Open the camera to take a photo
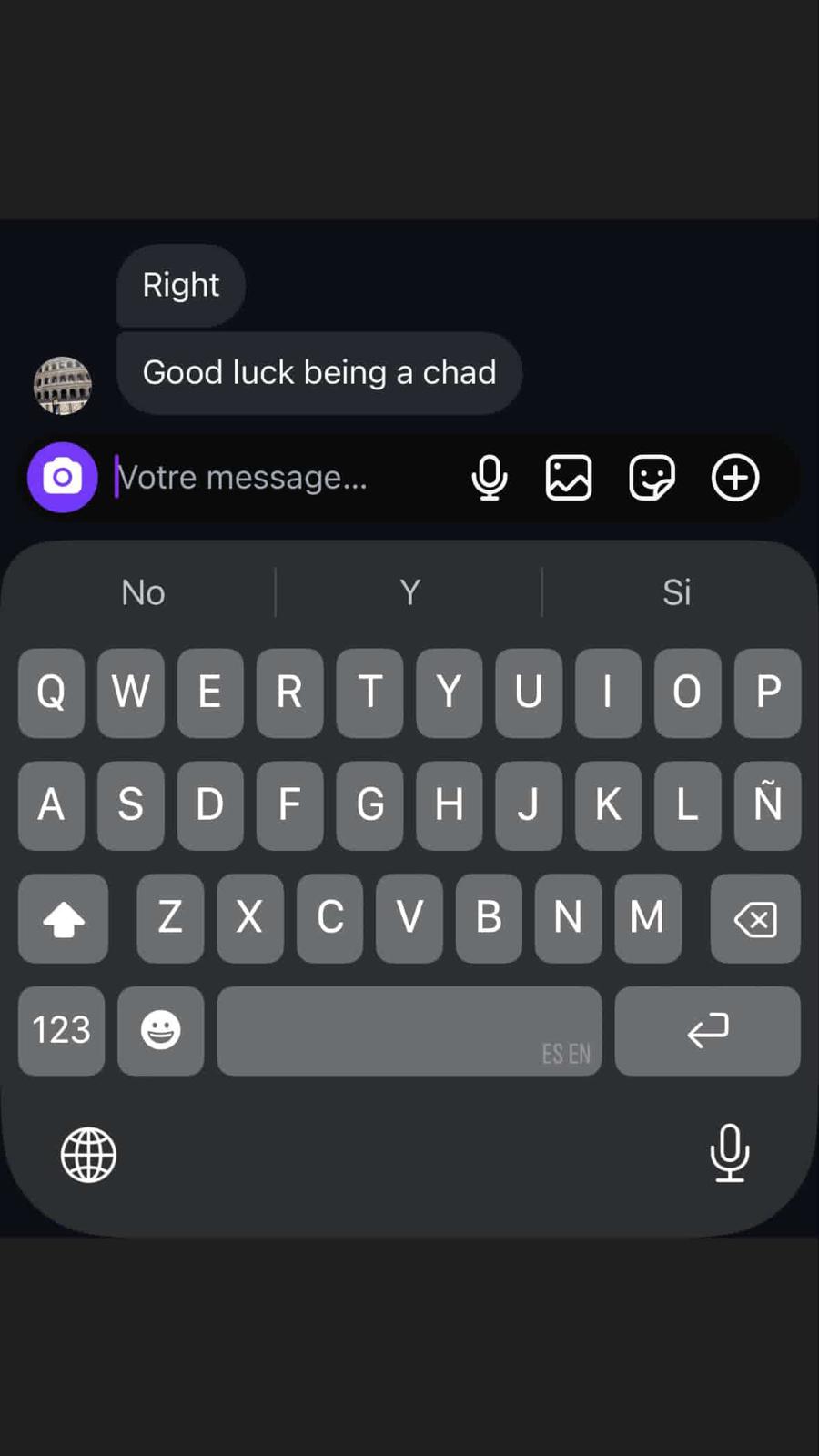 [x=62, y=477]
